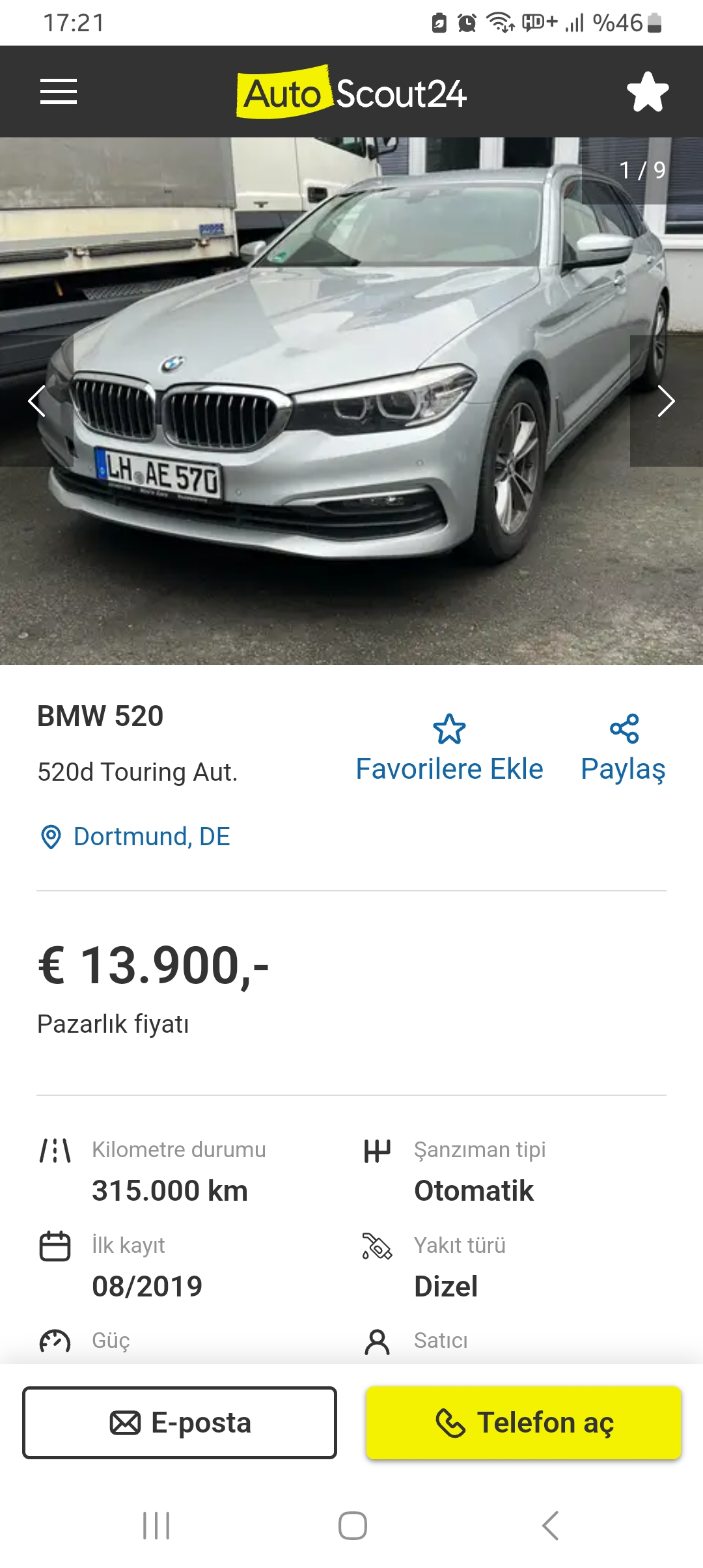Go back using system back button

(x=550, y=1526)
